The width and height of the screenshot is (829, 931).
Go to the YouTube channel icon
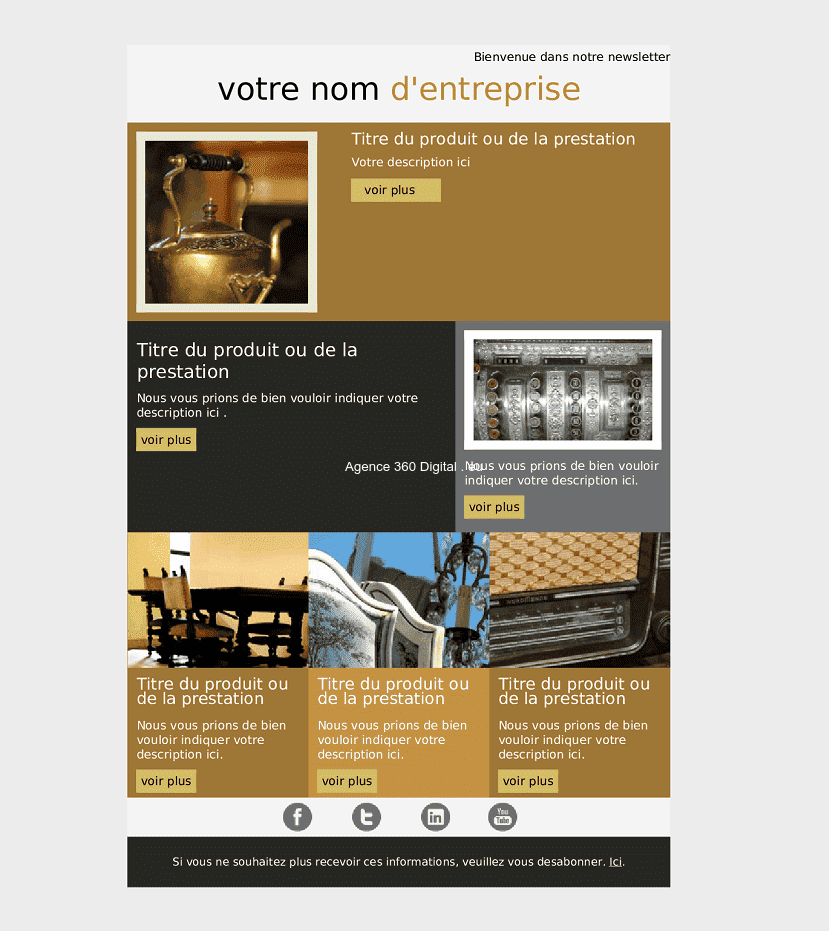503,817
